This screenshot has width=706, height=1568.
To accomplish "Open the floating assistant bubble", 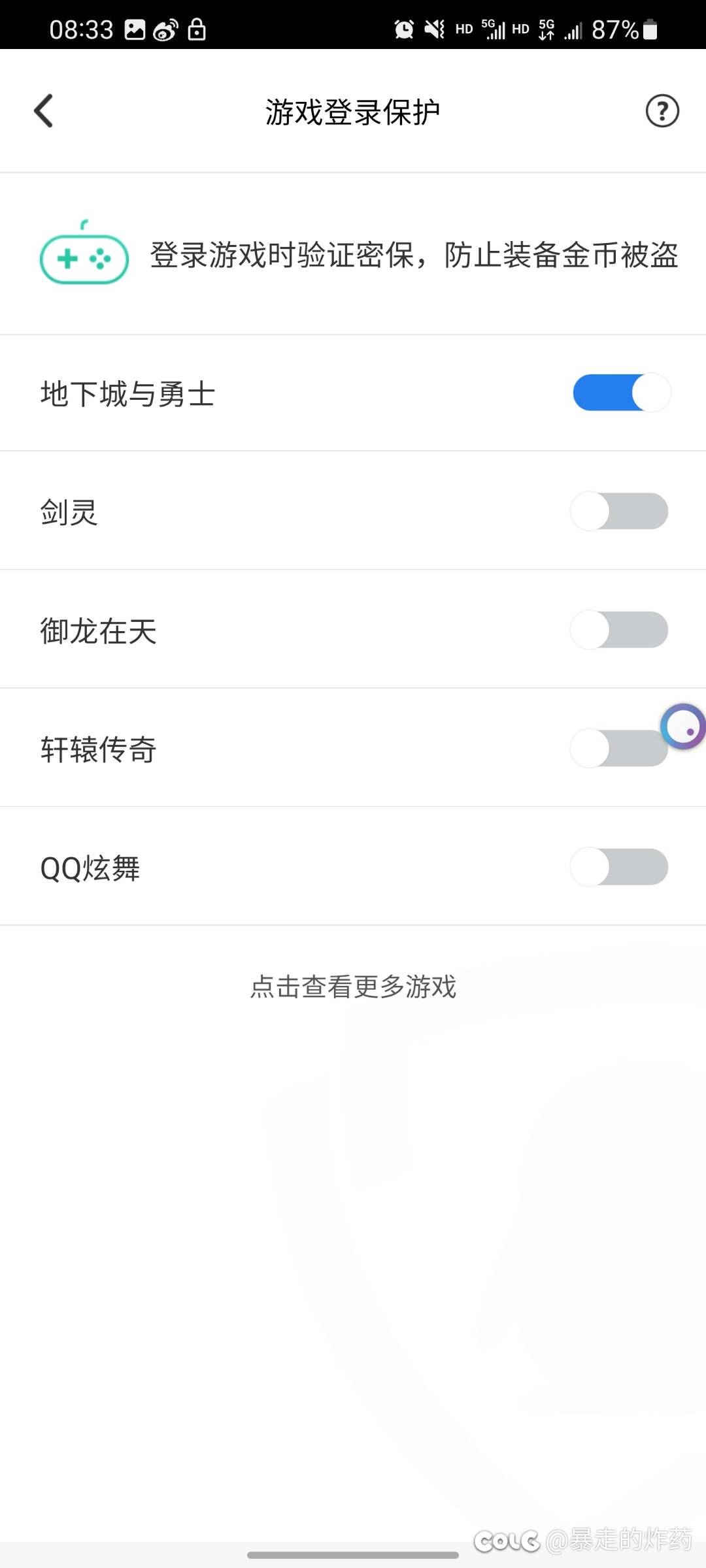I will (x=683, y=727).
